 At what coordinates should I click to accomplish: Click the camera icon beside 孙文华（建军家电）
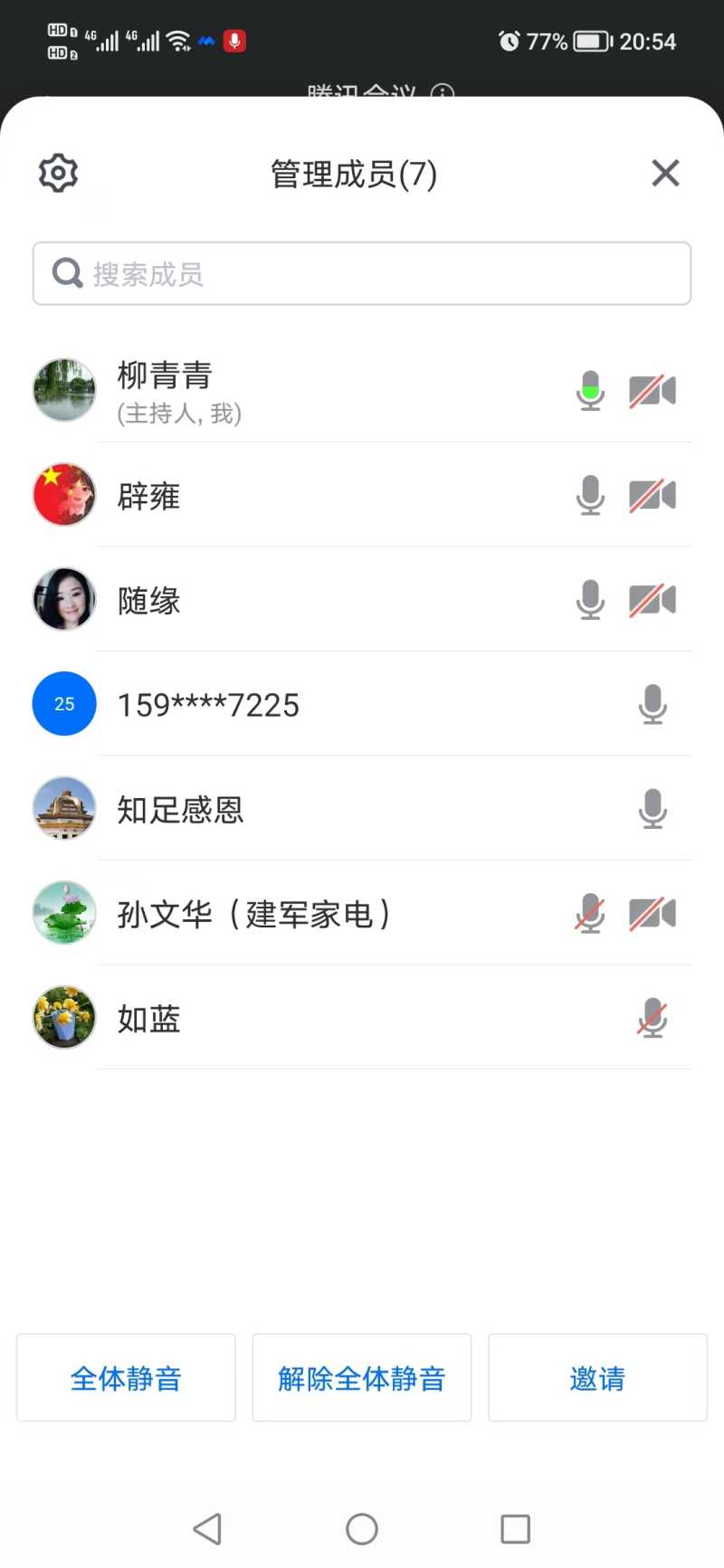[x=652, y=913]
